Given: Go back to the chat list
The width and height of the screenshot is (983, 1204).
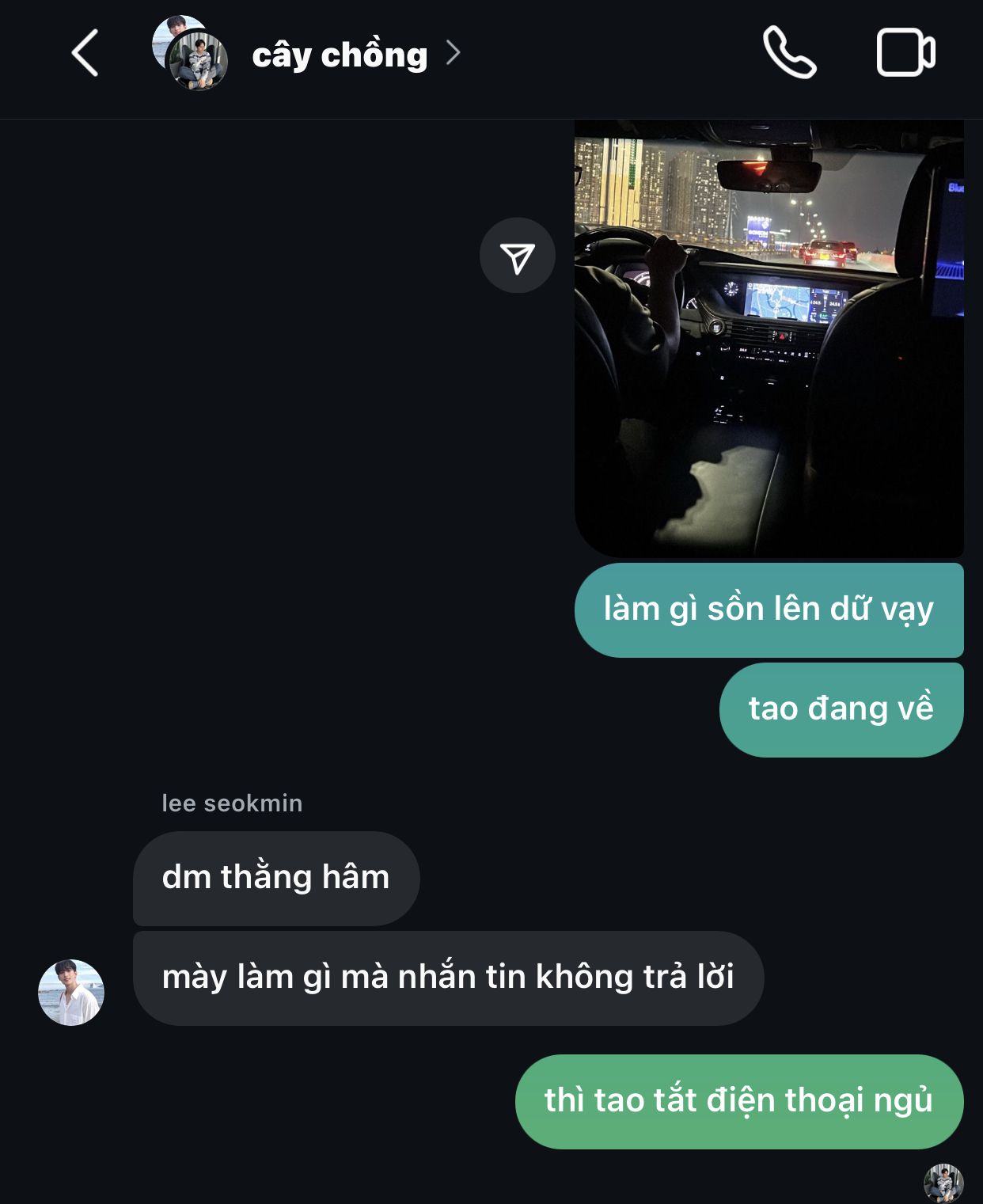Looking at the screenshot, I should (85, 54).
